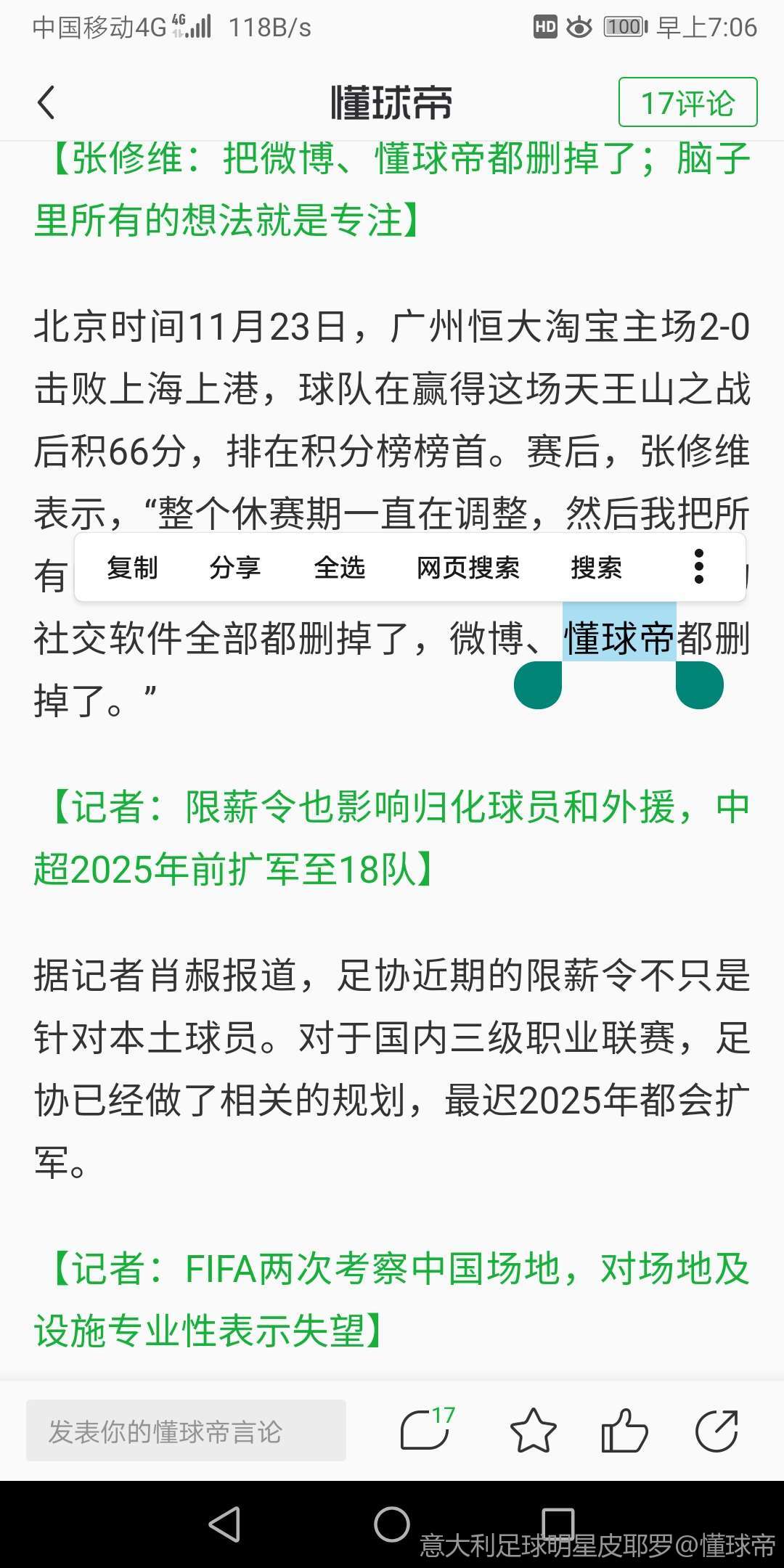Like the article with the thumbs-up
The height and width of the screenshot is (1568, 784).
(x=624, y=1431)
